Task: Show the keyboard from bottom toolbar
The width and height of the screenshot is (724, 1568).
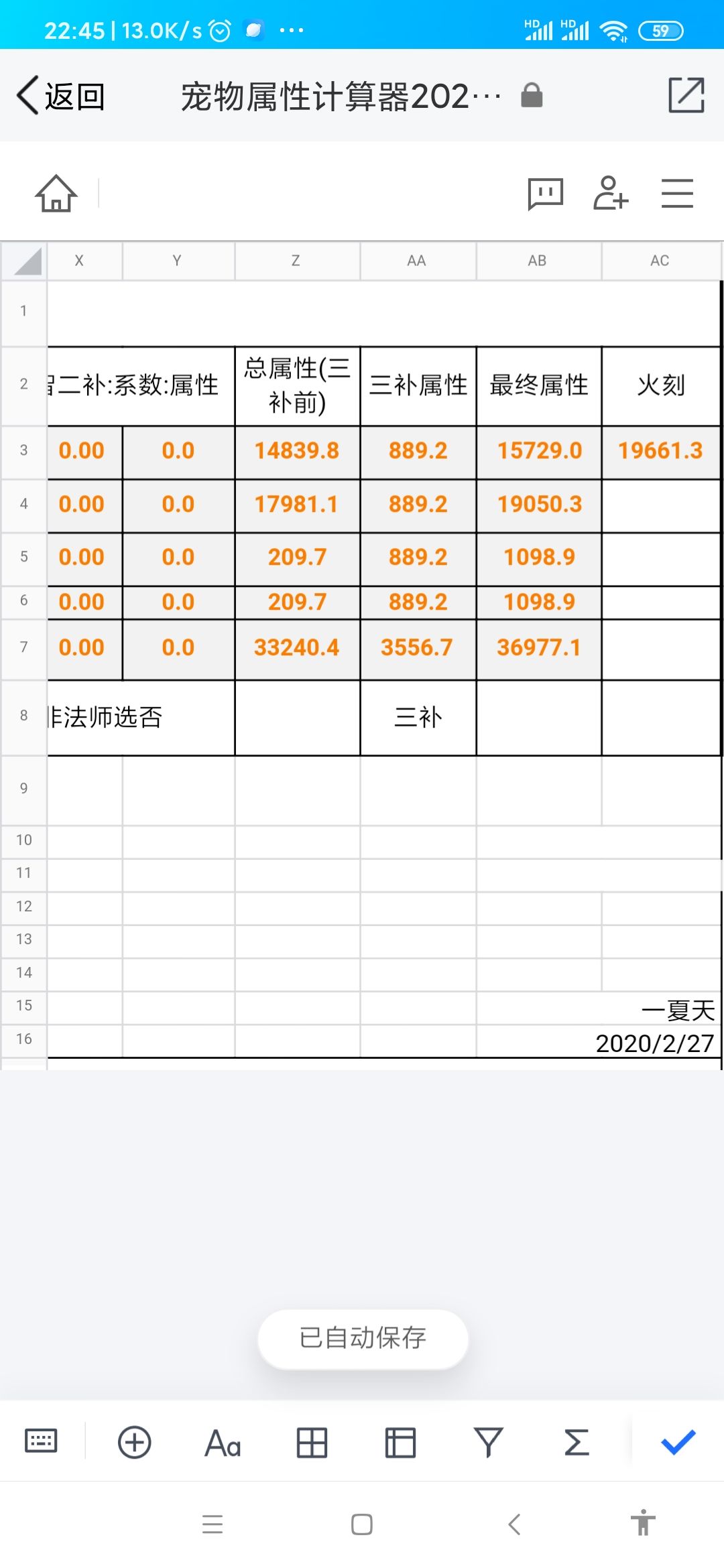Action: (x=41, y=1440)
